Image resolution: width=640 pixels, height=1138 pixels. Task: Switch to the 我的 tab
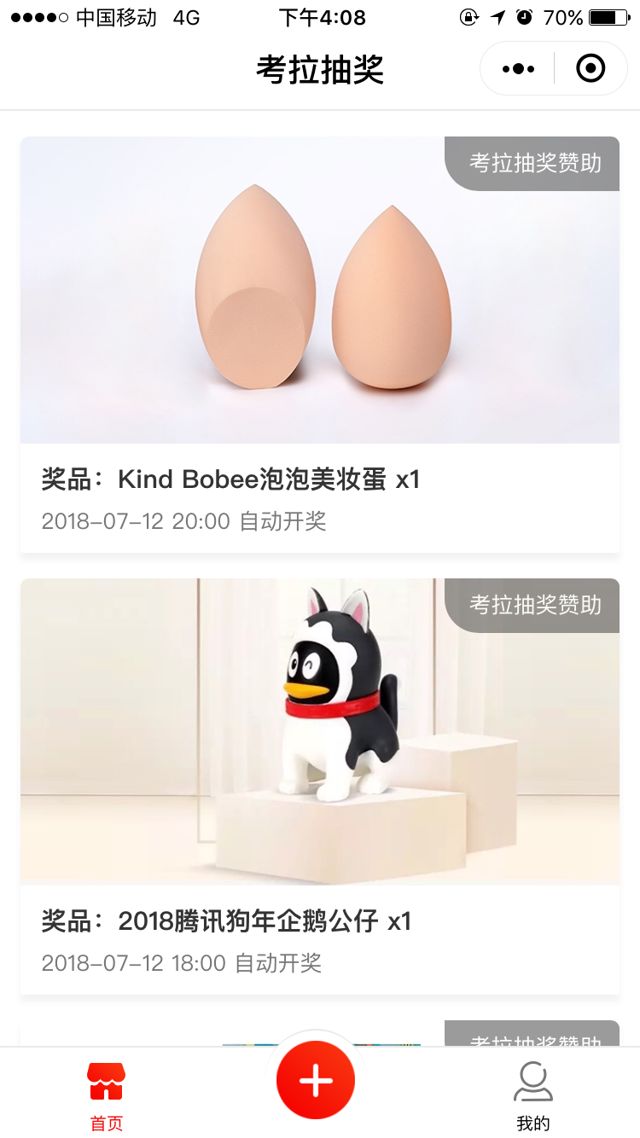pyautogui.click(x=533, y=1095)
